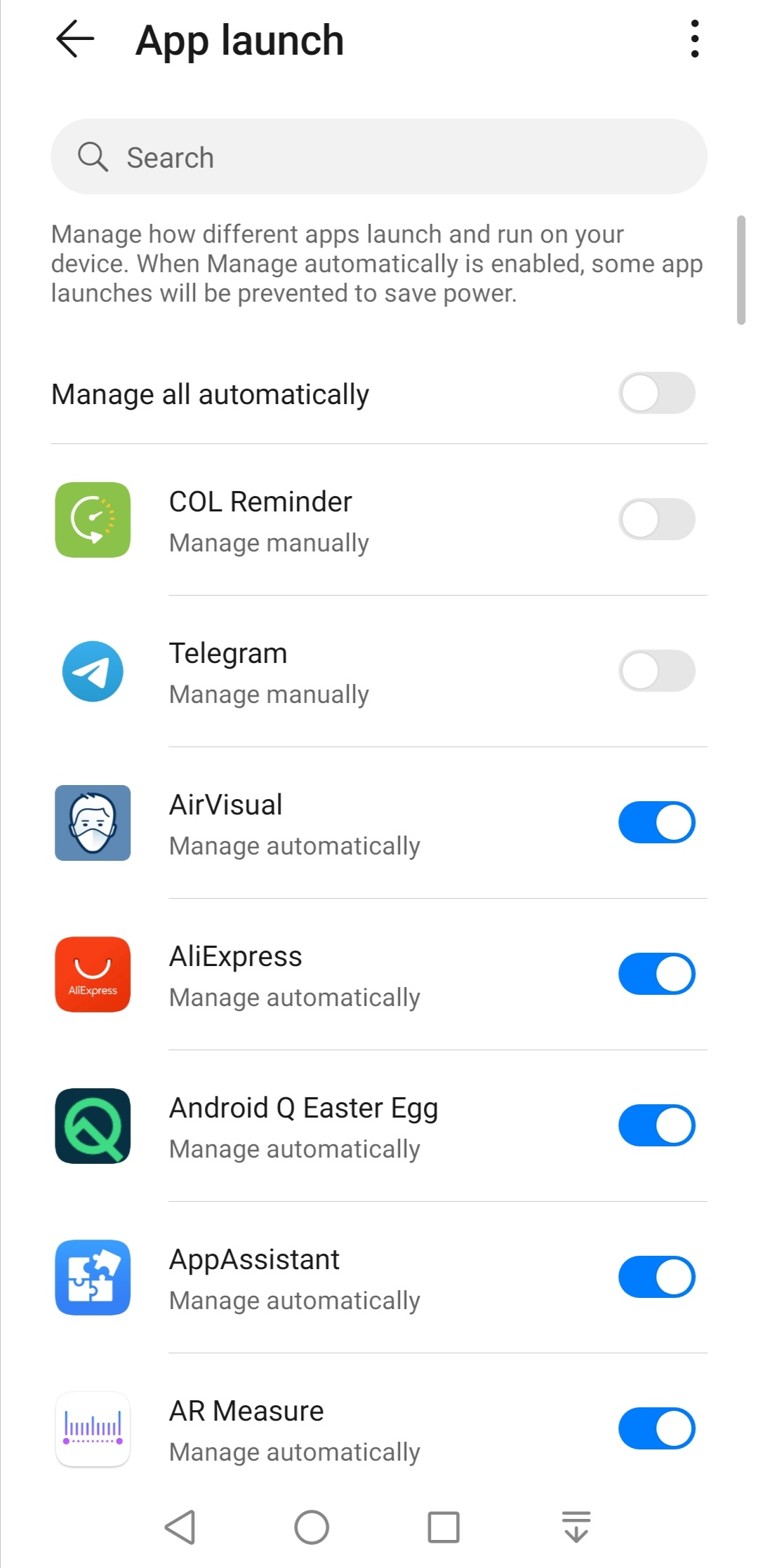
Task: Tap the Telegram app icon
Action: [92, 671]
